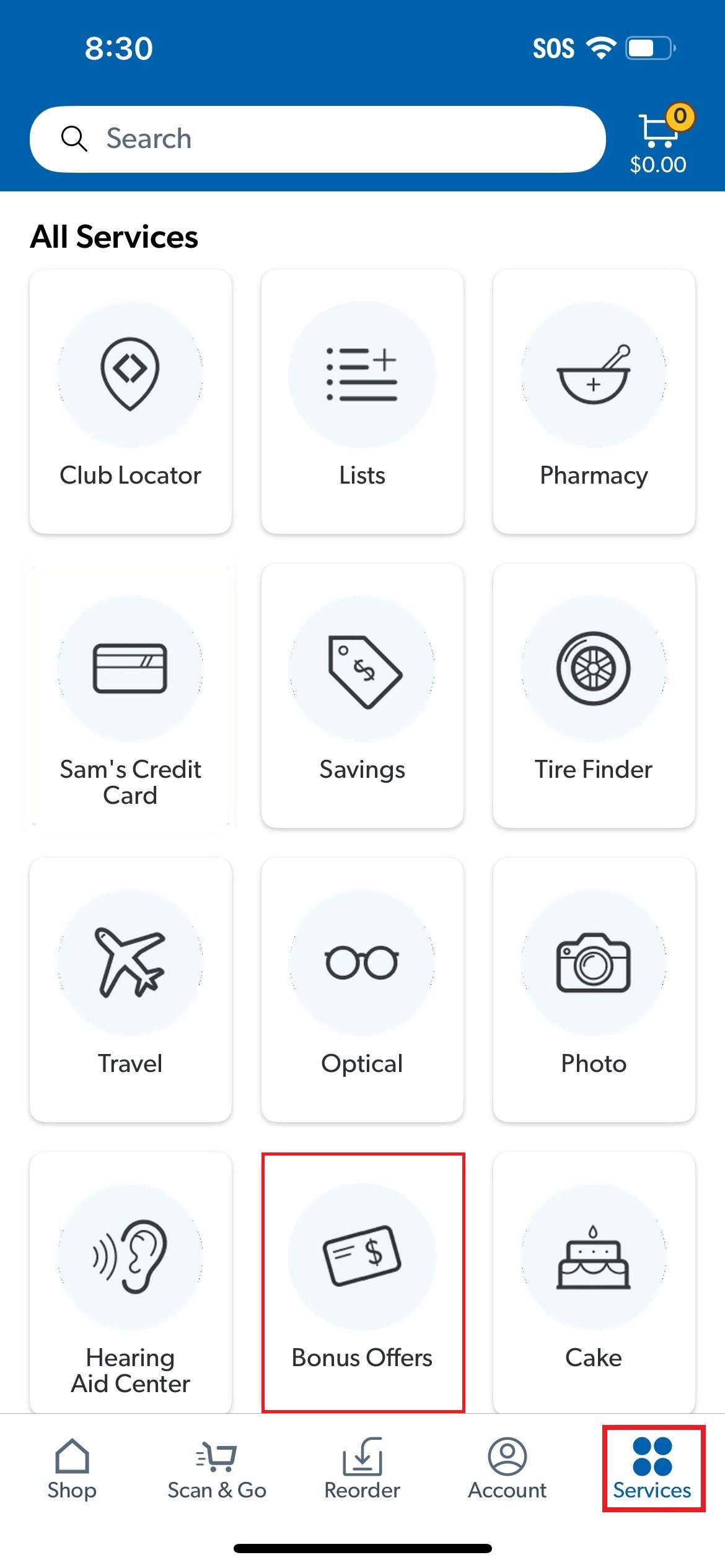Open the Cake service
Viewport: 725px width, 1568px height.
point(594,1282)
